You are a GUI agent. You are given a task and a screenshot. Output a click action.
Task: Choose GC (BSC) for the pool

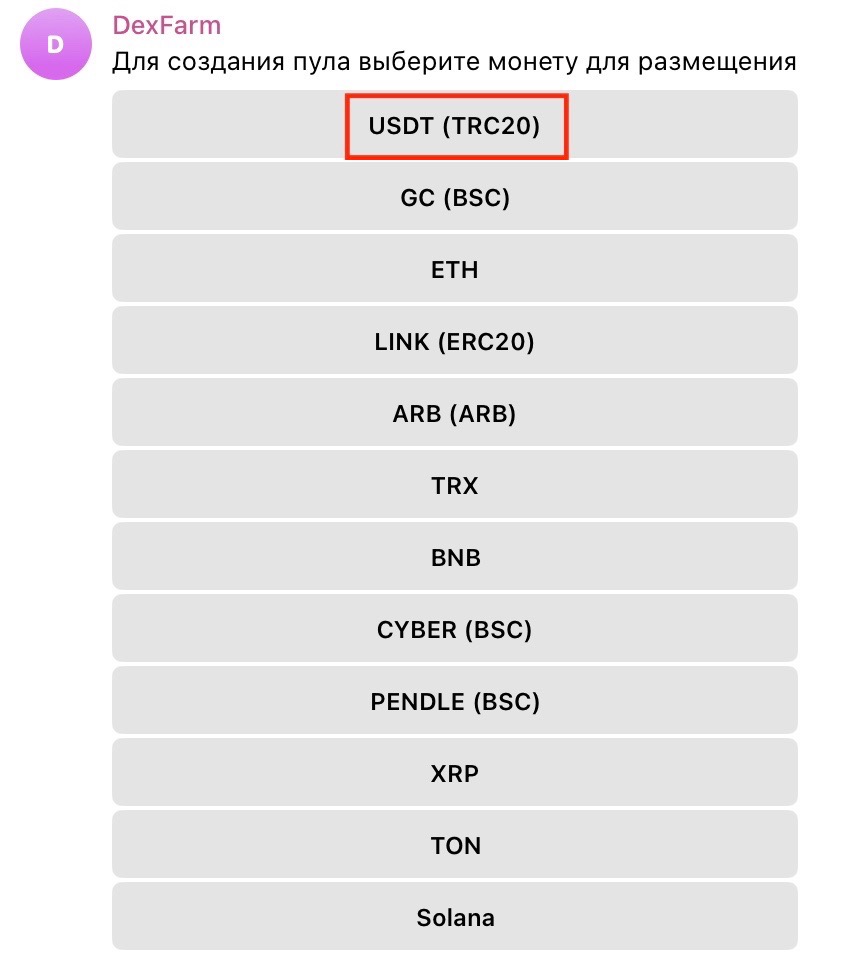pos(455,197)
